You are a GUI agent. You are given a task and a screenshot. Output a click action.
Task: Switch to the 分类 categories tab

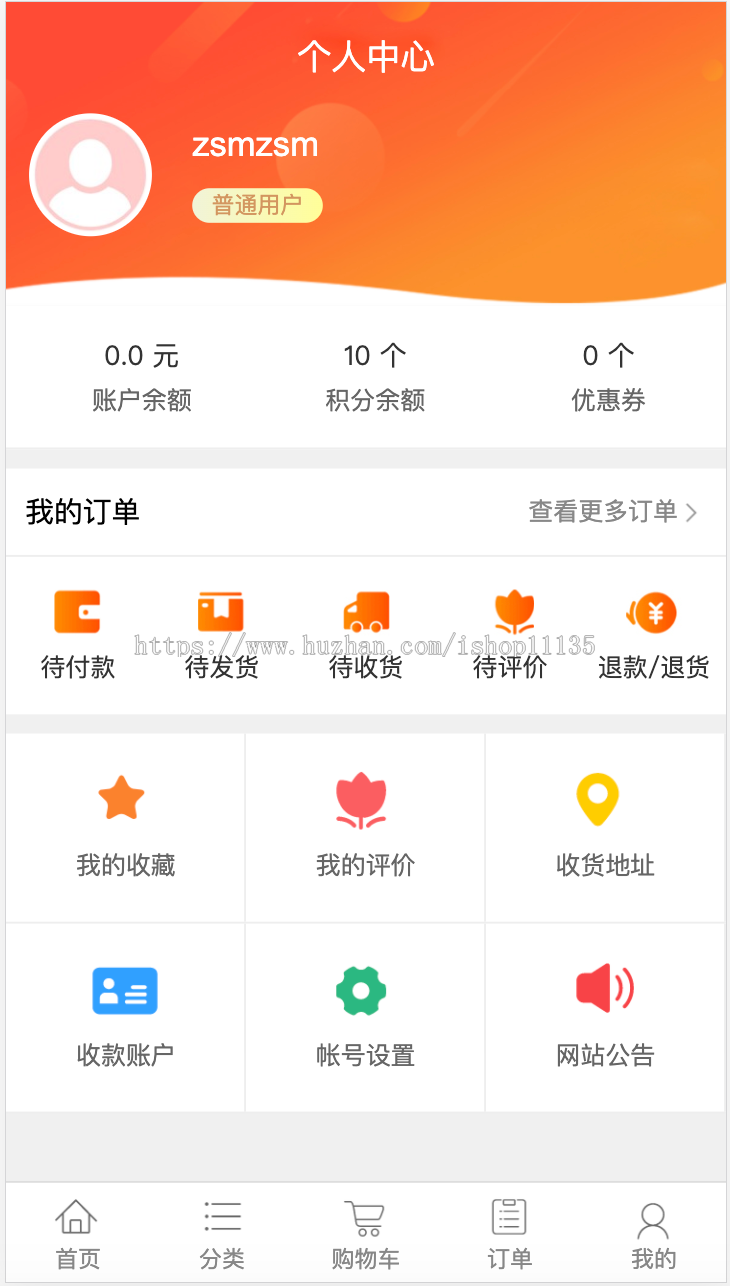click(x=222, y=1234)
